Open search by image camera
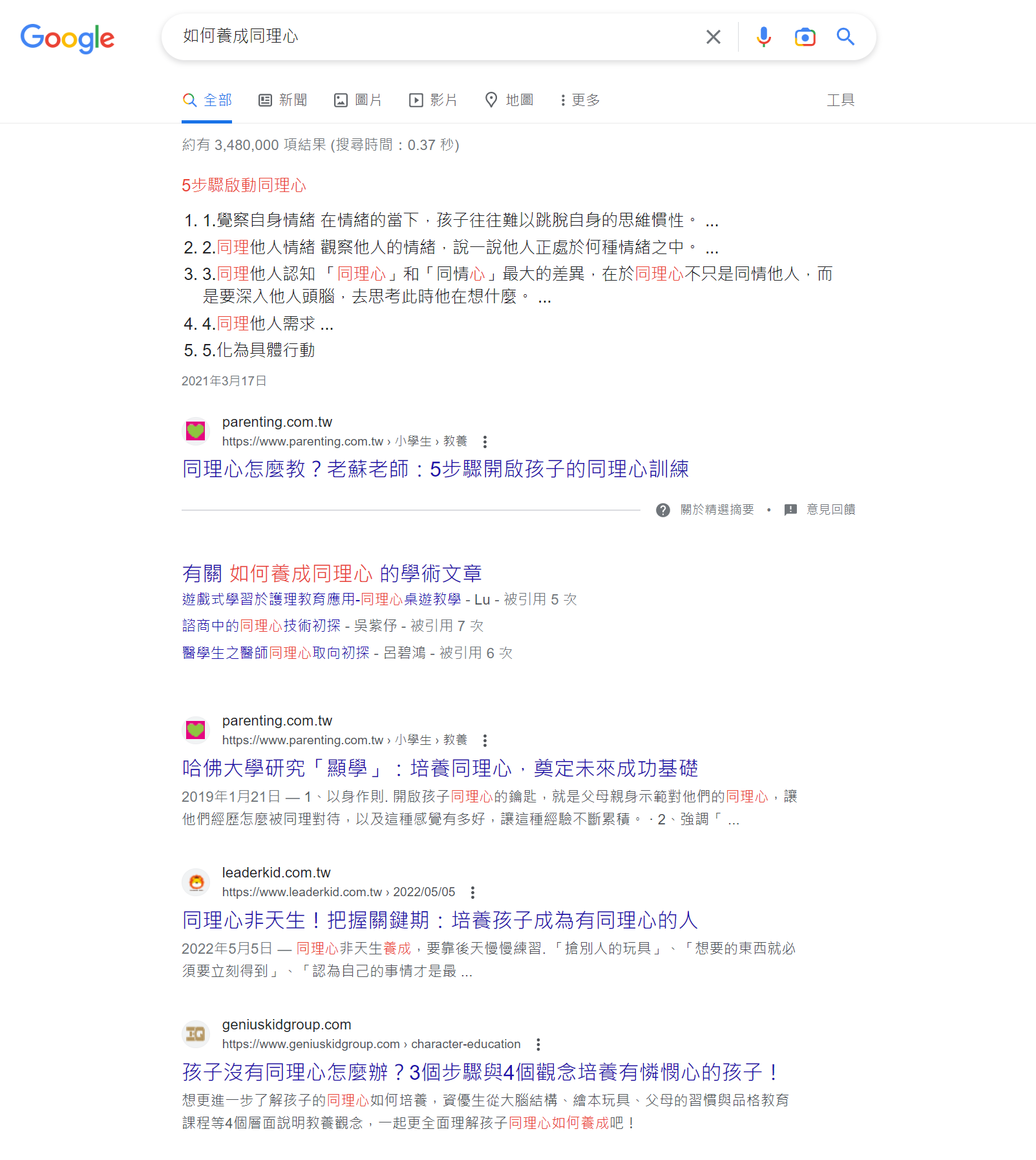 805,37
